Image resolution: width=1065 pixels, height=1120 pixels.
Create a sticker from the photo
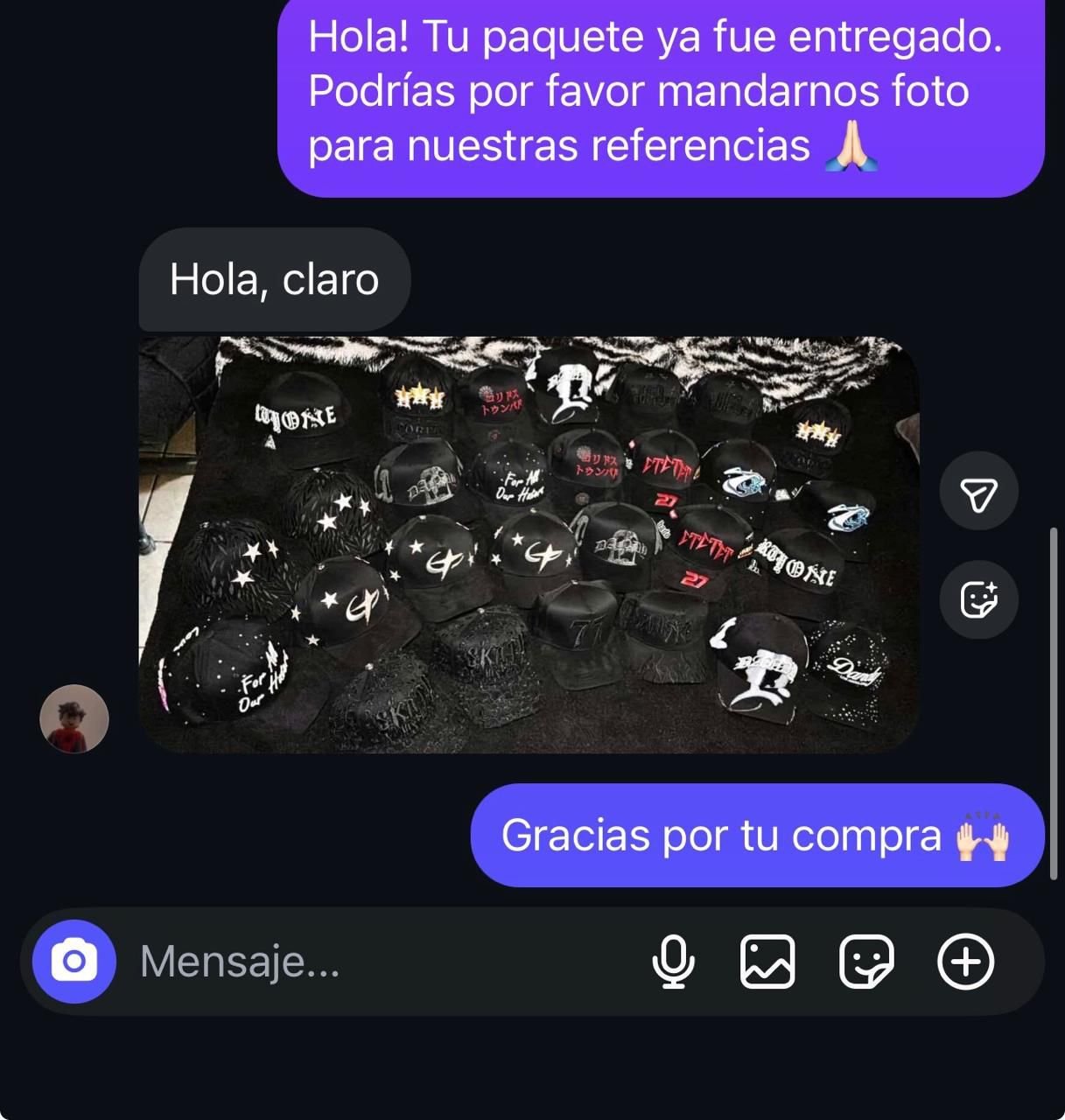978,600
